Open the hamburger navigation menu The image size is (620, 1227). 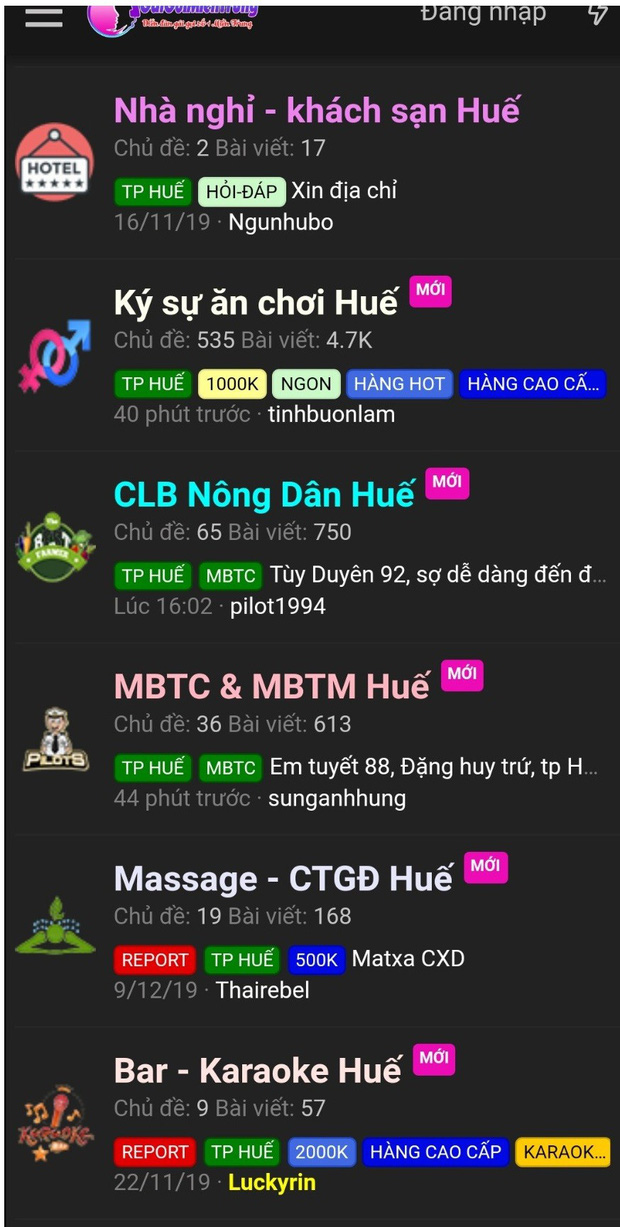[43, 16]
